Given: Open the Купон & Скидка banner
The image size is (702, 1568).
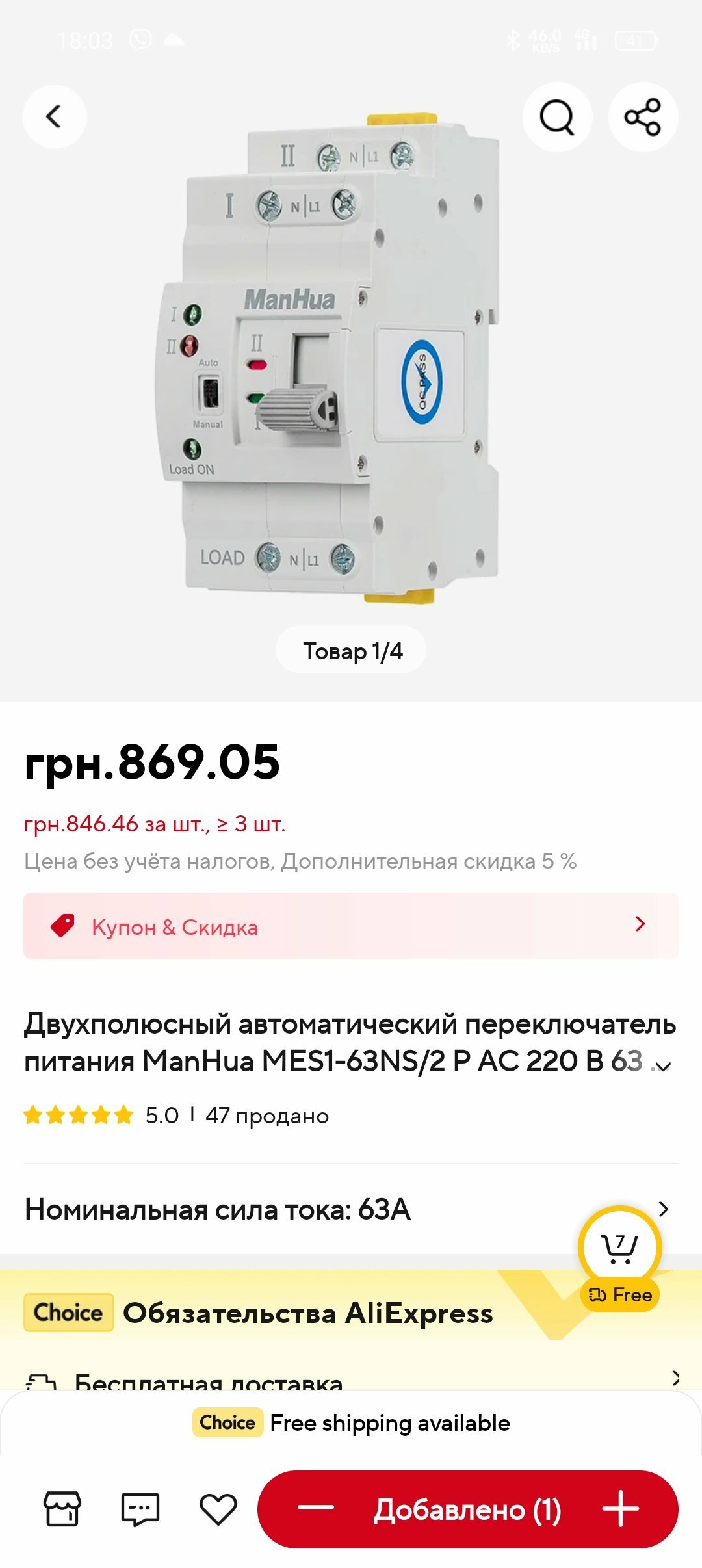Looking at the screenshot, I should click(x=351, y=926).
